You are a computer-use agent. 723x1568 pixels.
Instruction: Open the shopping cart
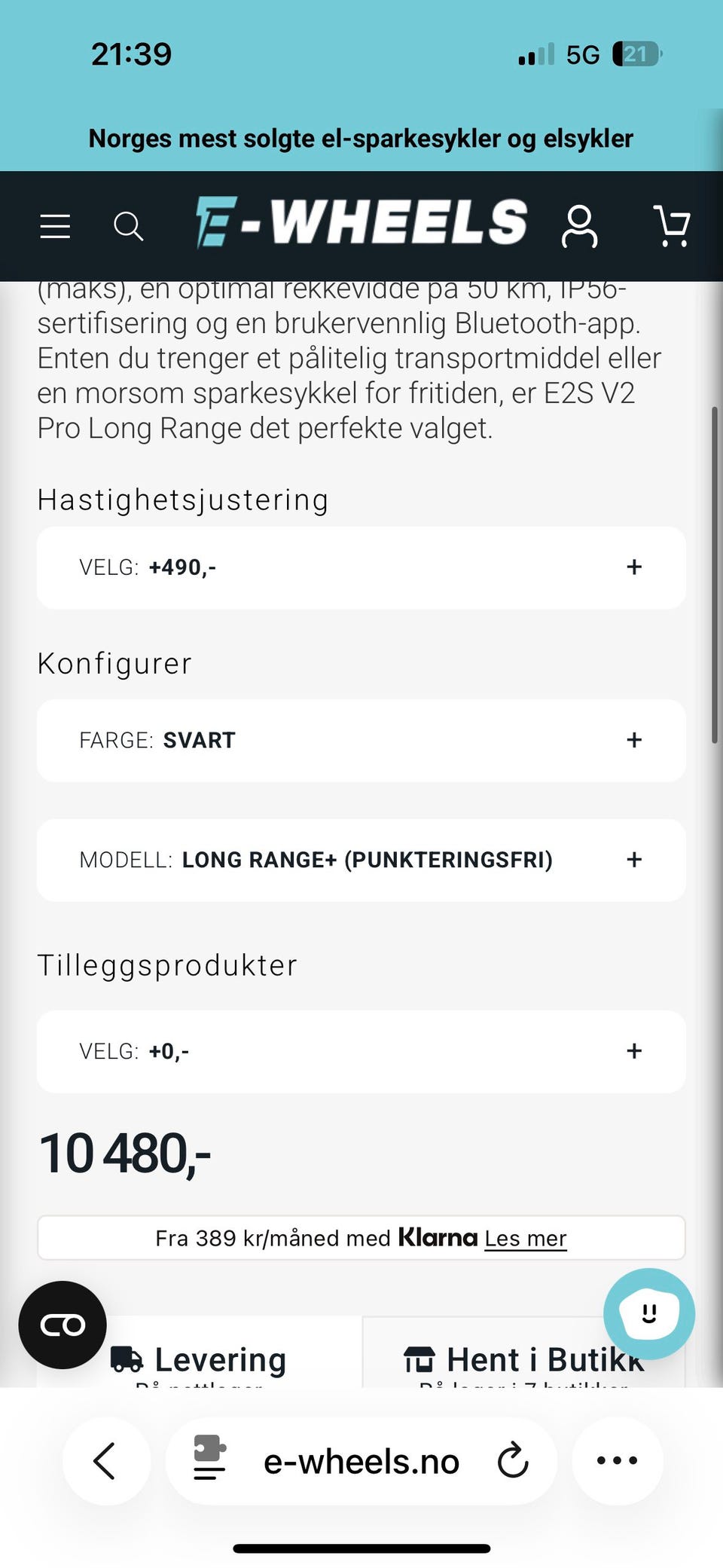[x=671, y=226]
